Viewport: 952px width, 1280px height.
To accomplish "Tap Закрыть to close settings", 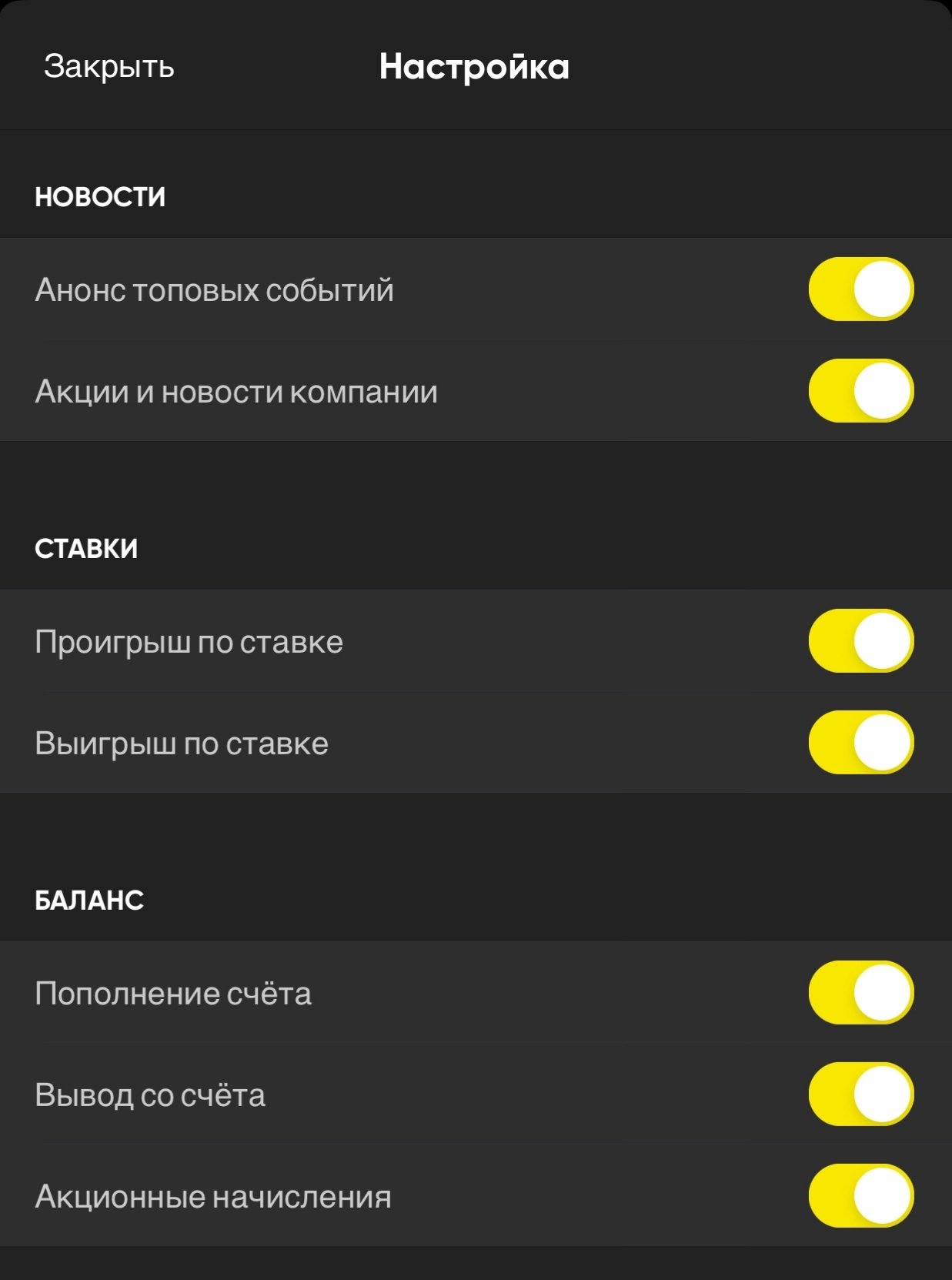I will click(109, 67).
